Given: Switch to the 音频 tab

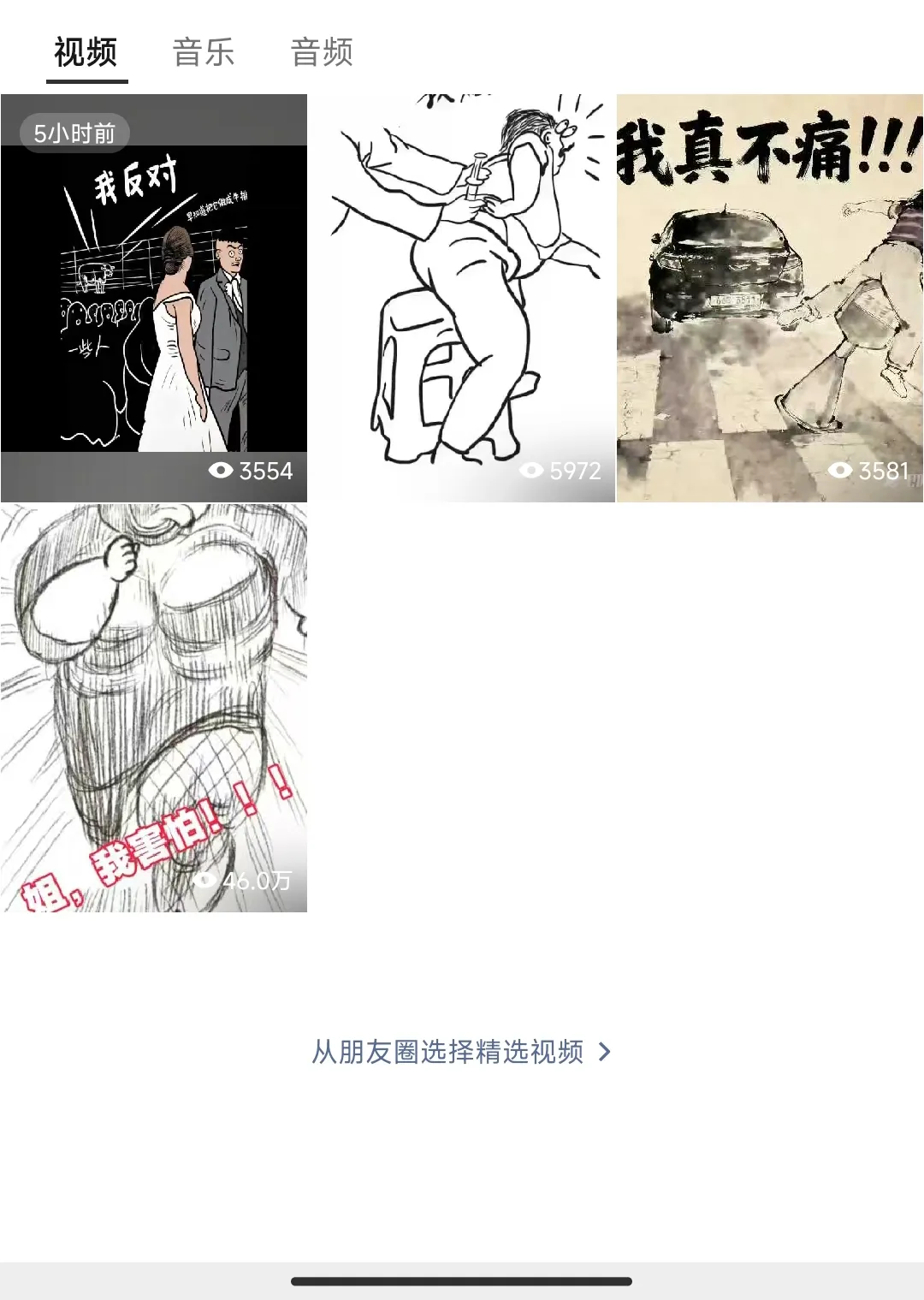Looking at the screenshot, I should click(x=322, y=52).
